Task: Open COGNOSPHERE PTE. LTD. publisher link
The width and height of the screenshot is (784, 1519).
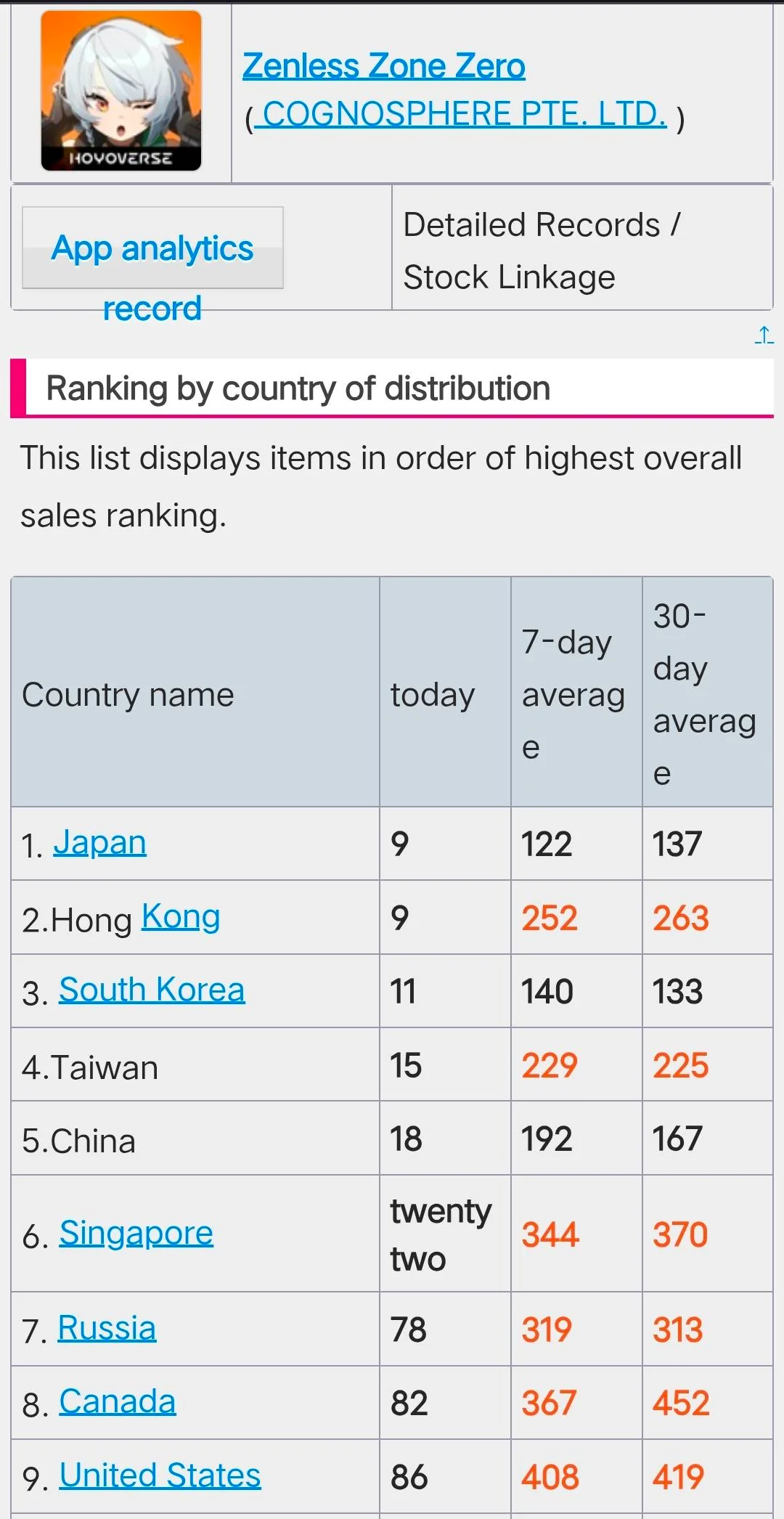Action: [463, 114]
